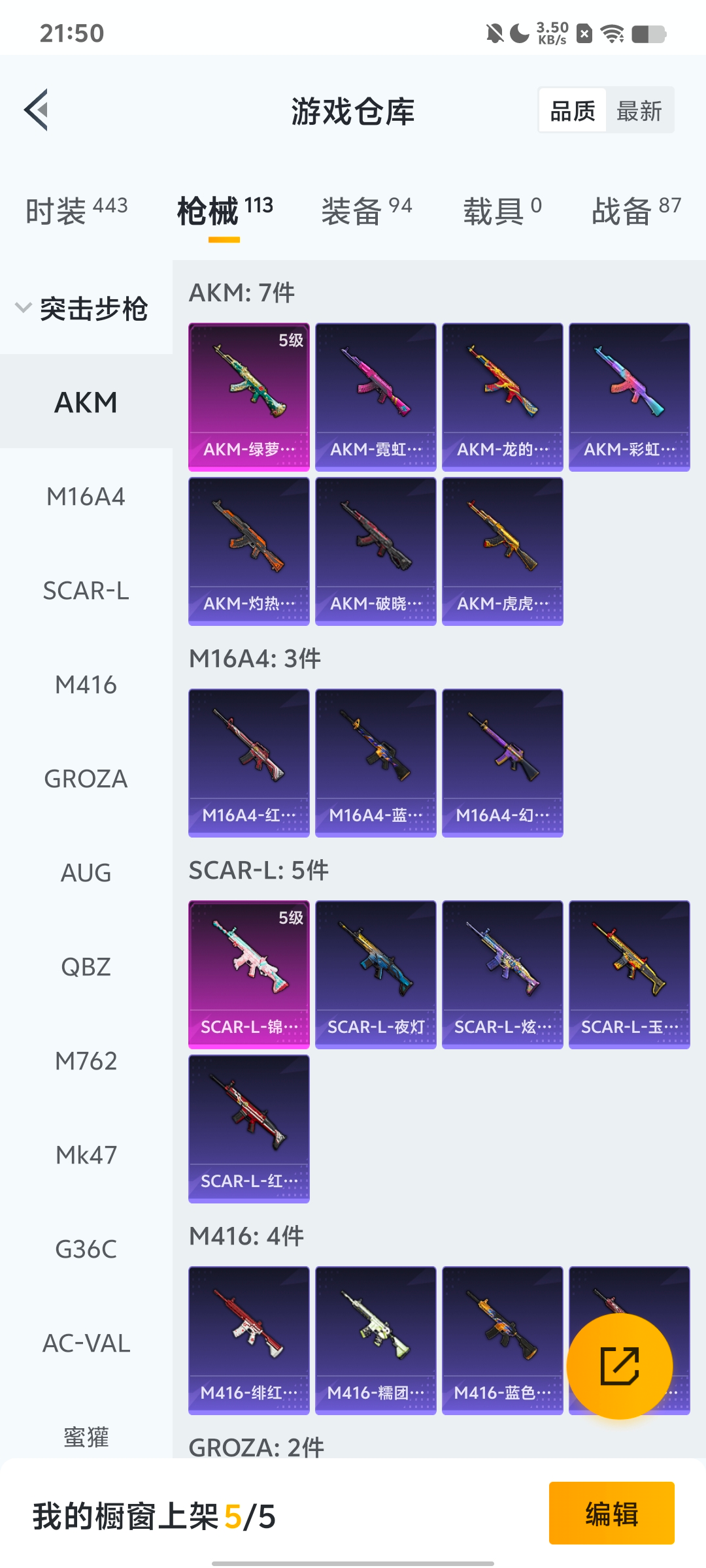Screen dimensions: 706x1568
Task: Open the AKM-绿萝 5级 skin
Action: point(248,397)
